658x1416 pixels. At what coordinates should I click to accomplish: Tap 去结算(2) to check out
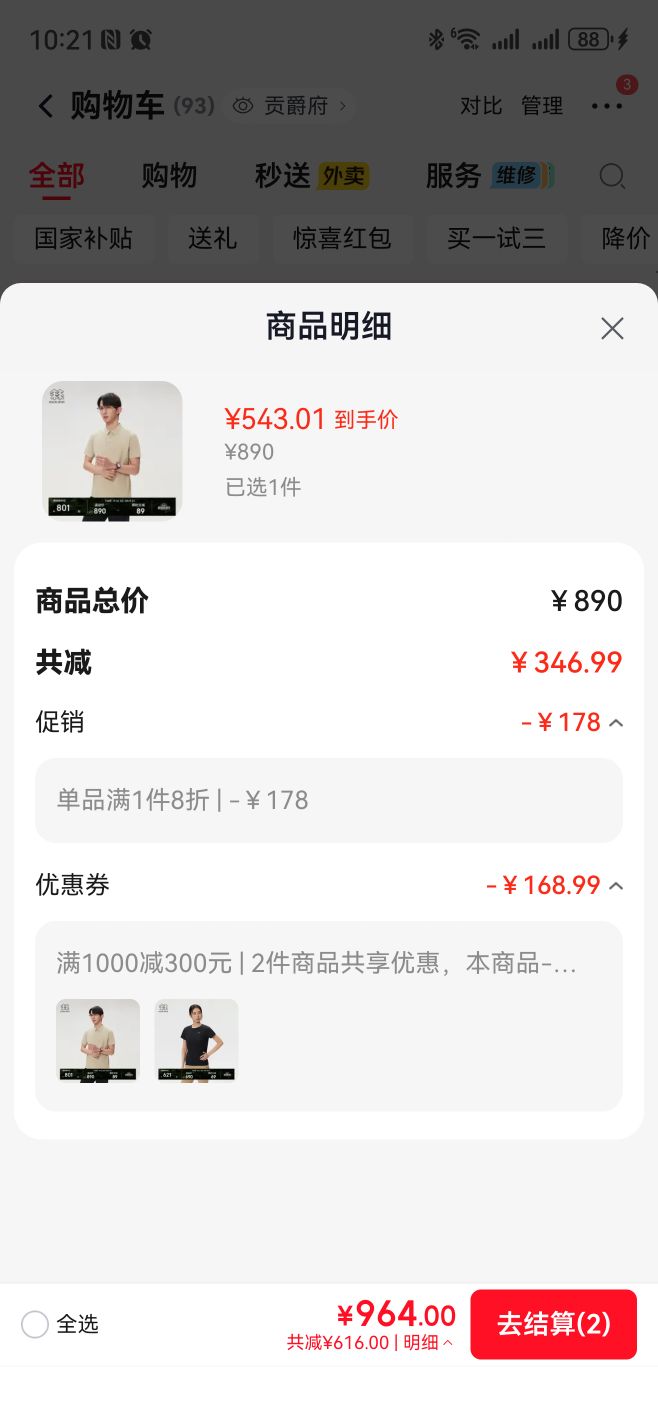pyautogui.click(x=553, y=1324)
